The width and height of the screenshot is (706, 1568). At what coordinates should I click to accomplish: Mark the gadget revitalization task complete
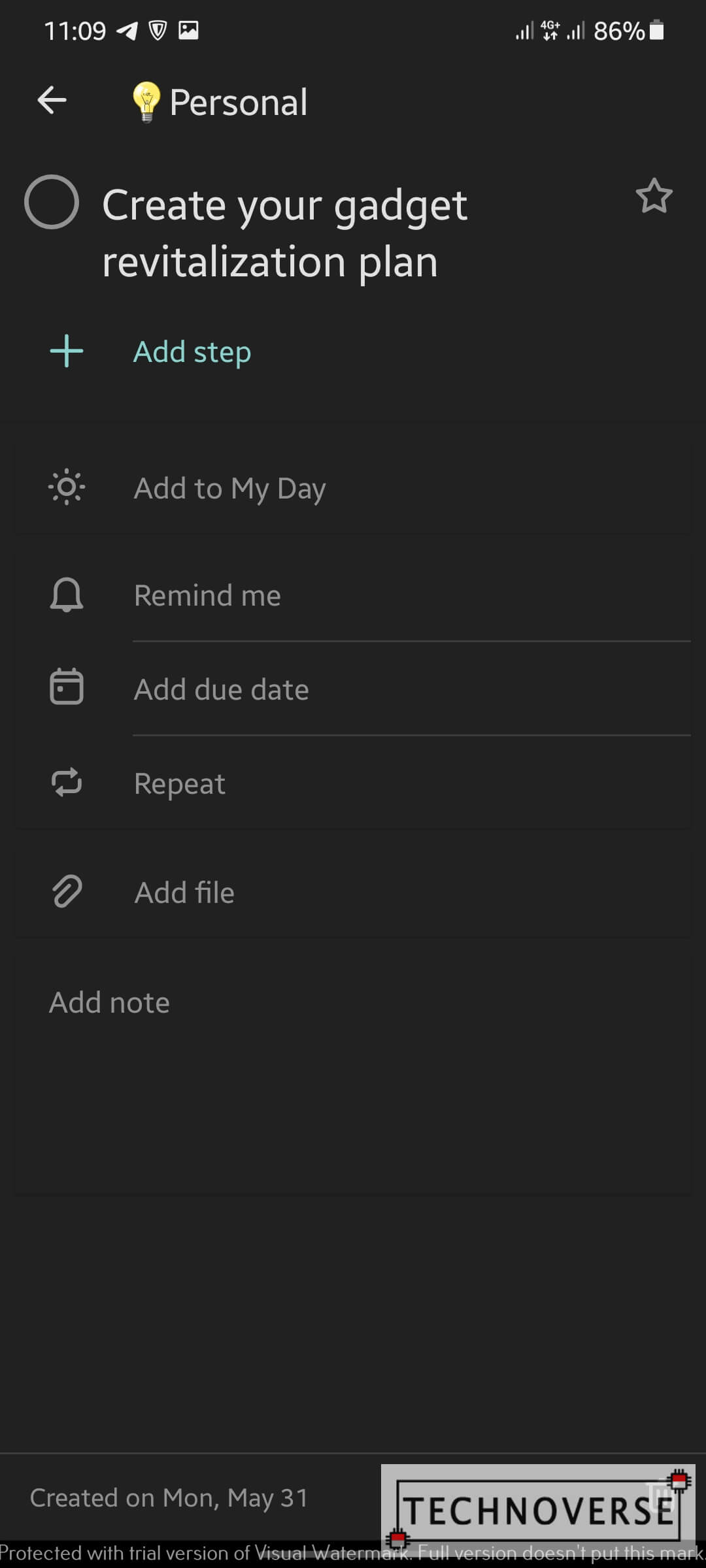(52, 202)
